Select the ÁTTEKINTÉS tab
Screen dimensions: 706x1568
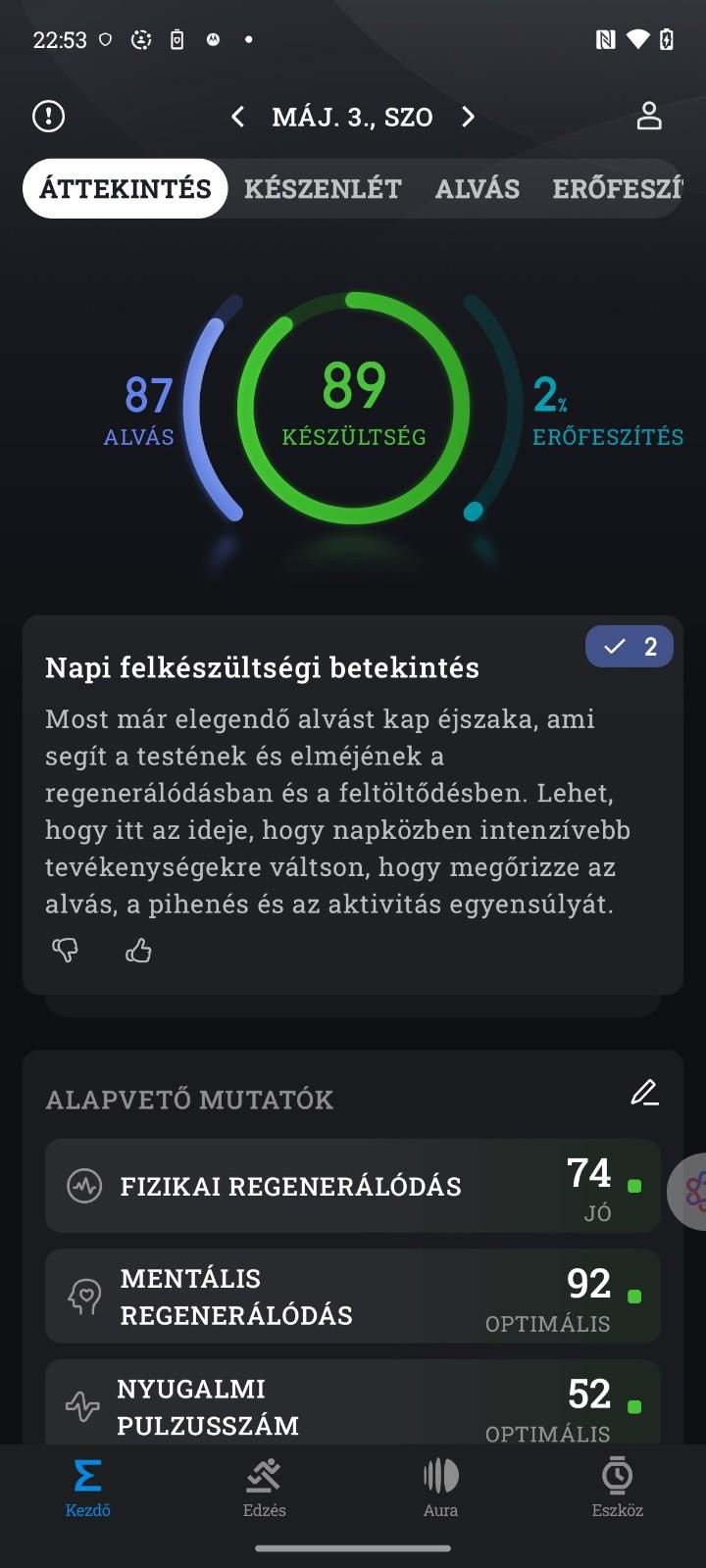click(126, 188)
